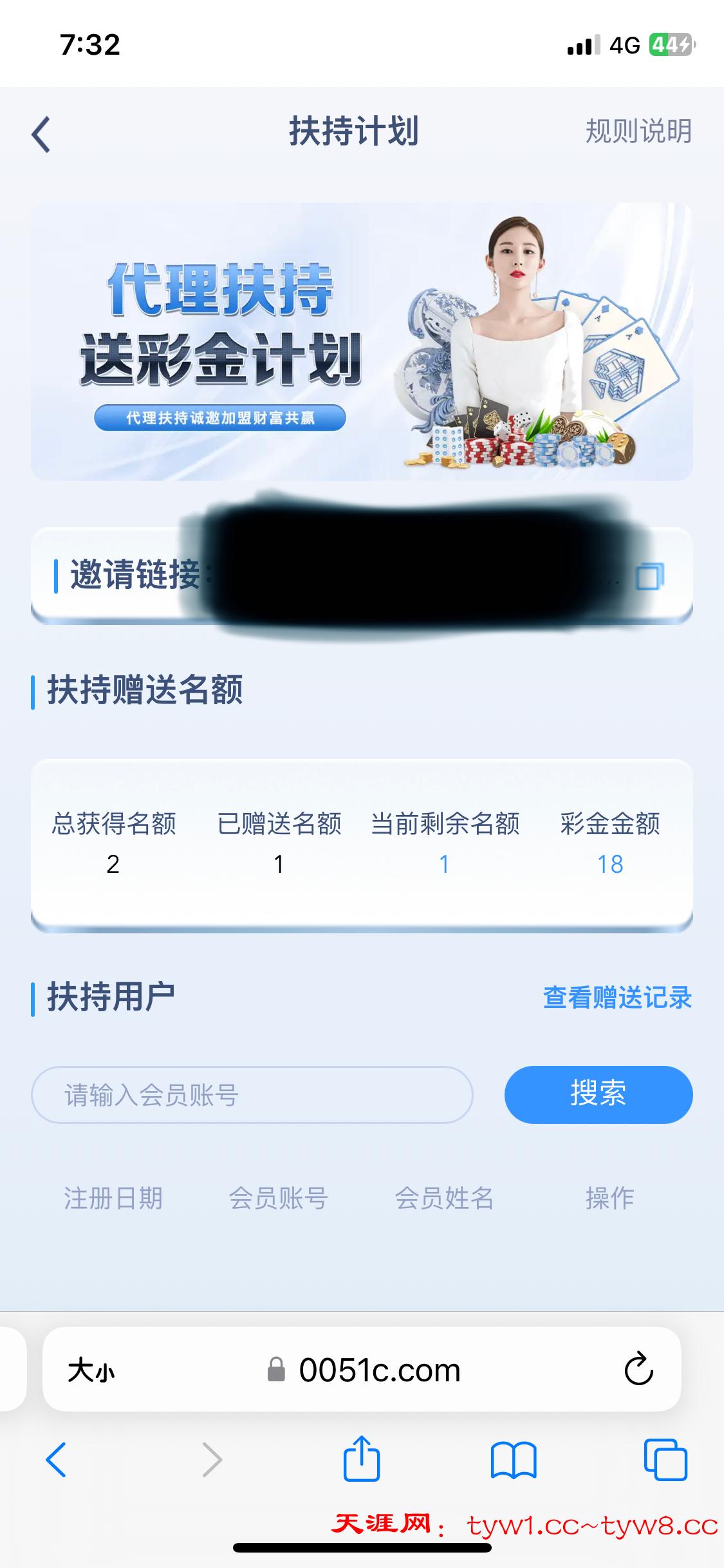Show all open Safari tabs
Screen dimensions: 724x1568
(665, 1460)
